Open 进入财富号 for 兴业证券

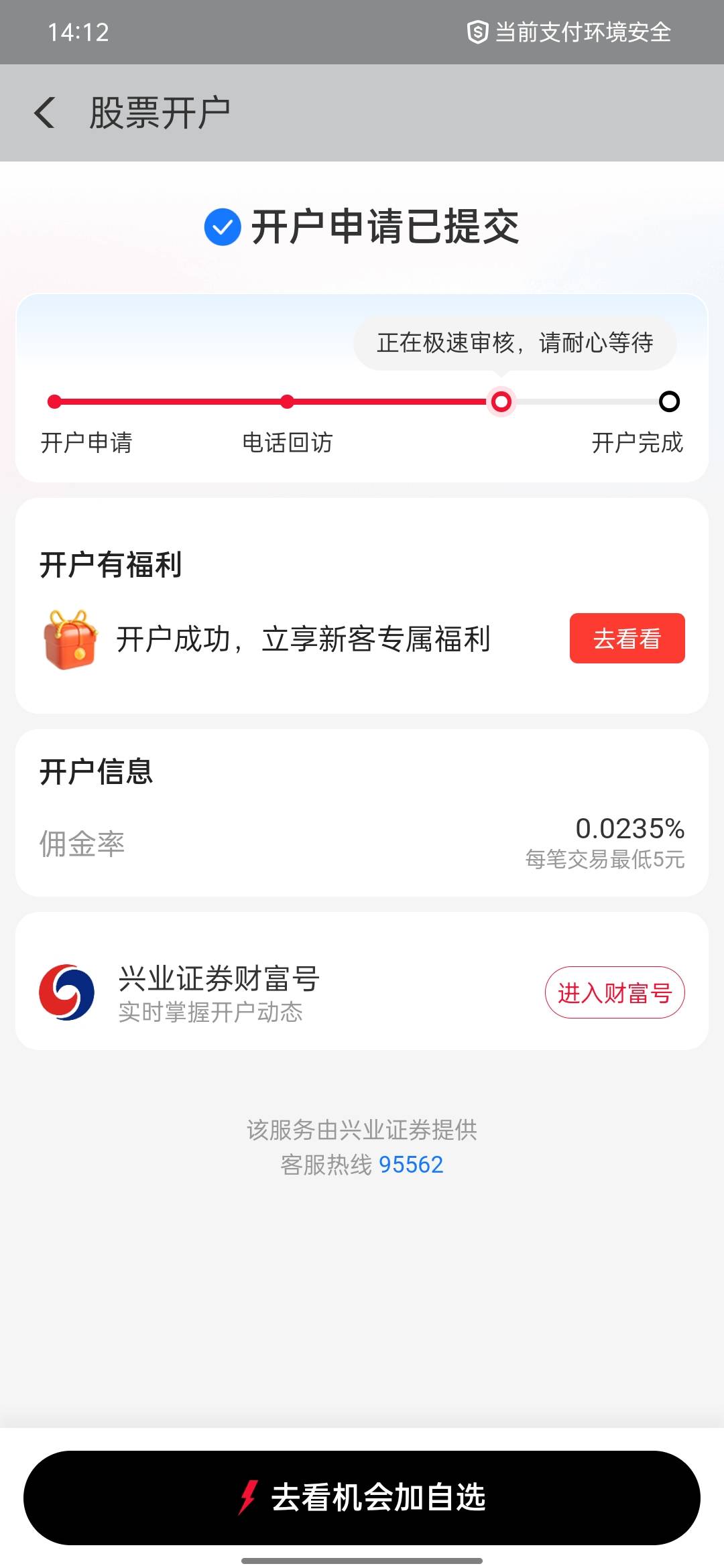tap(615, 992)
